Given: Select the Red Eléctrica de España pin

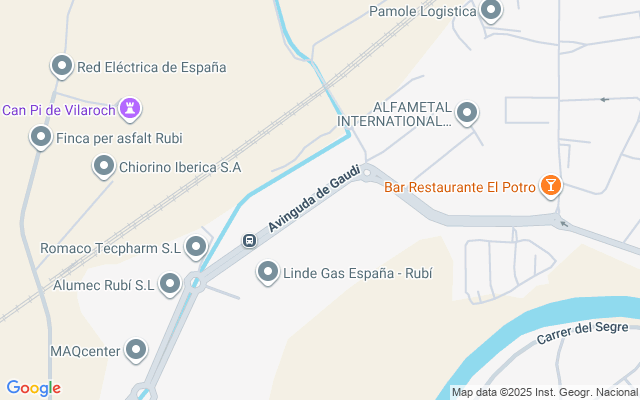Looking at the screenshot, I should point(61,67).
